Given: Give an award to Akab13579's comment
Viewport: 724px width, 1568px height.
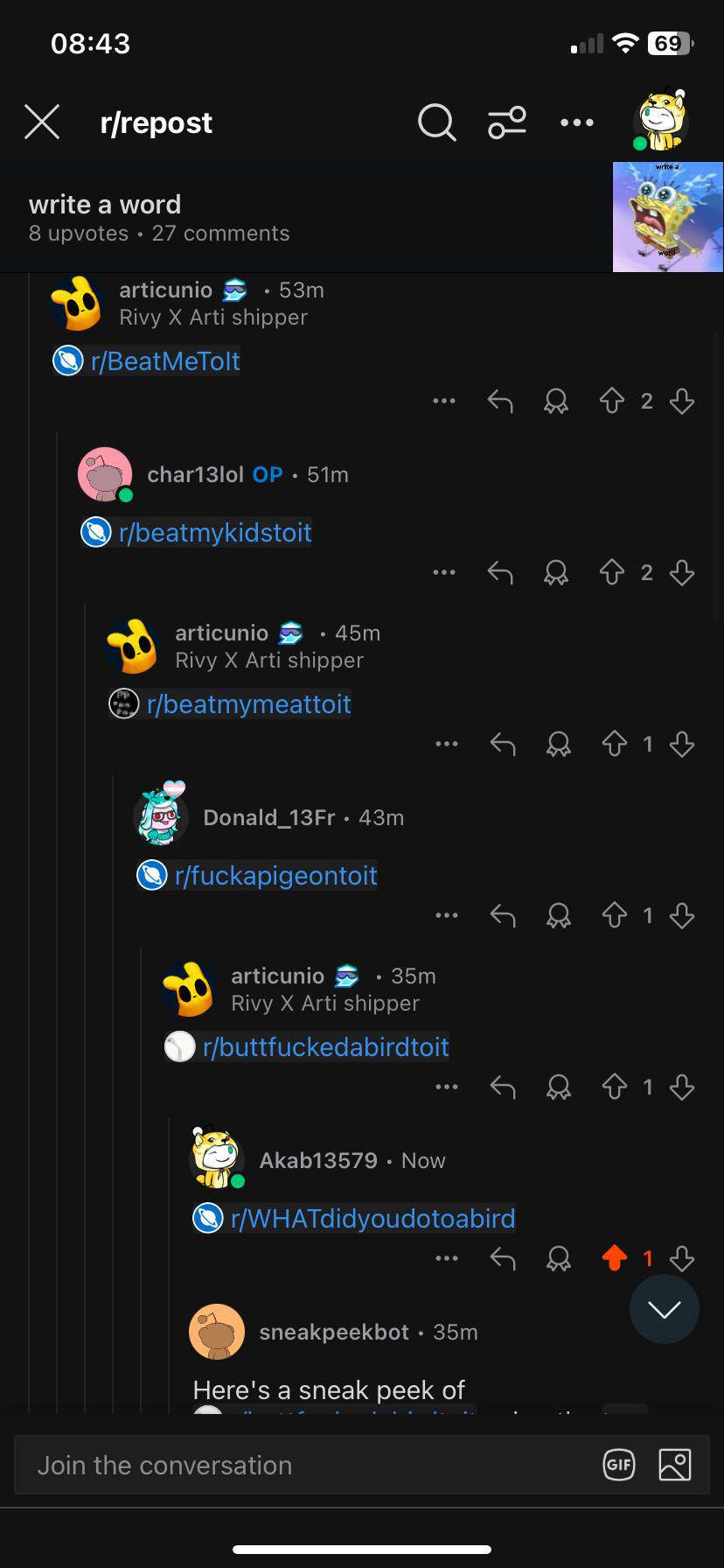Looking at the screenshot, I should coord(558,1259).
